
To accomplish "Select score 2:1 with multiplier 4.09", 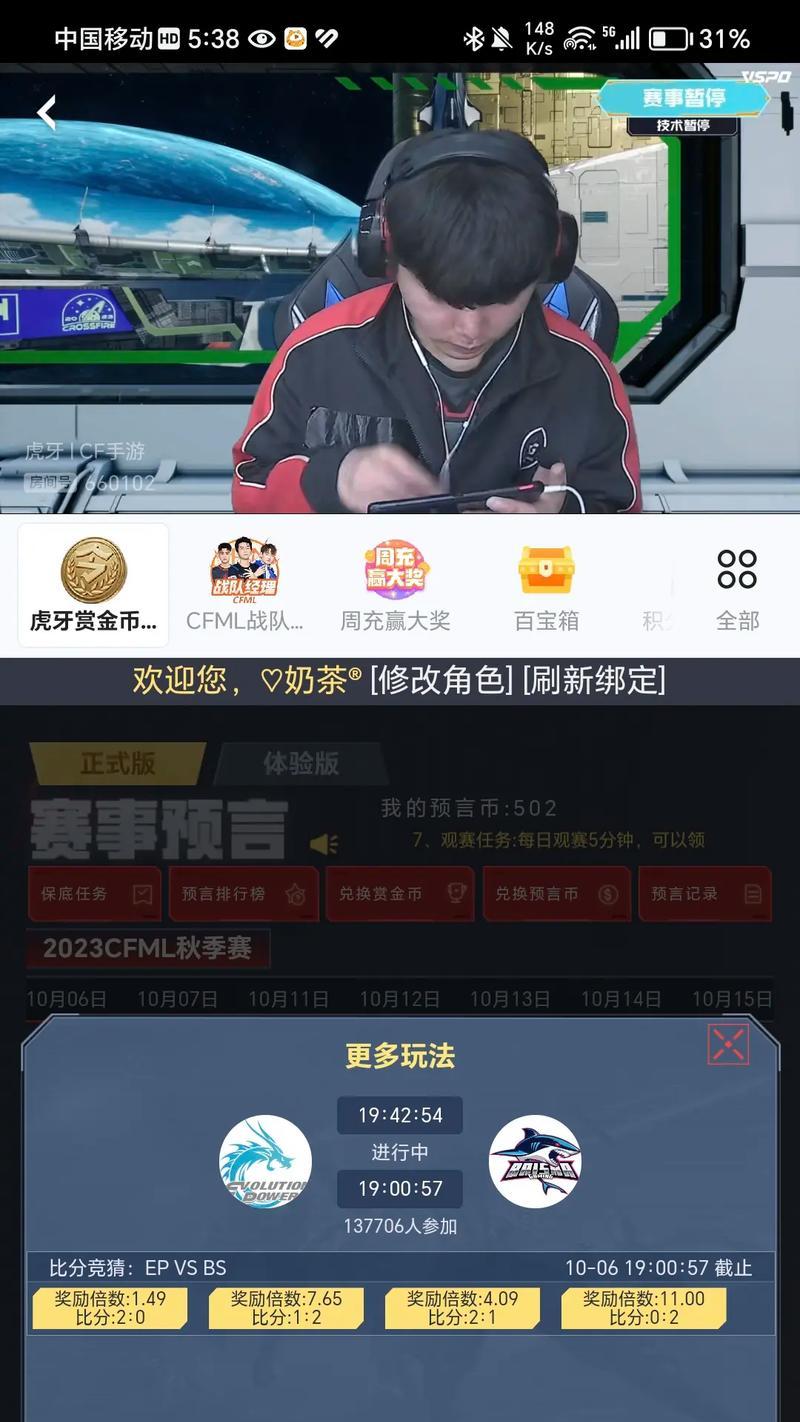I will pyautogui.click(x=462, y=1308).
